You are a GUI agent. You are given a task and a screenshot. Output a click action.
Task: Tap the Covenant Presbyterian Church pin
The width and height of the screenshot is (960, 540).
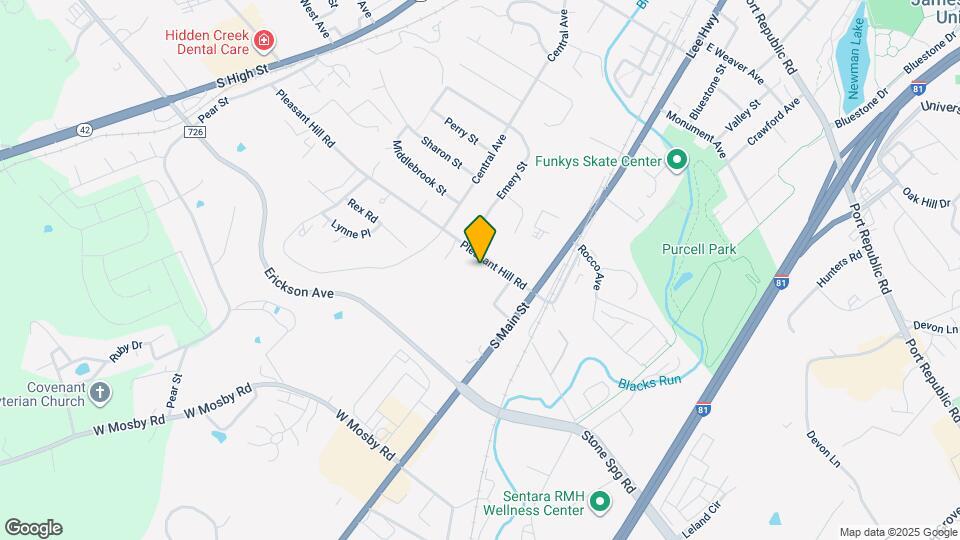100,393
